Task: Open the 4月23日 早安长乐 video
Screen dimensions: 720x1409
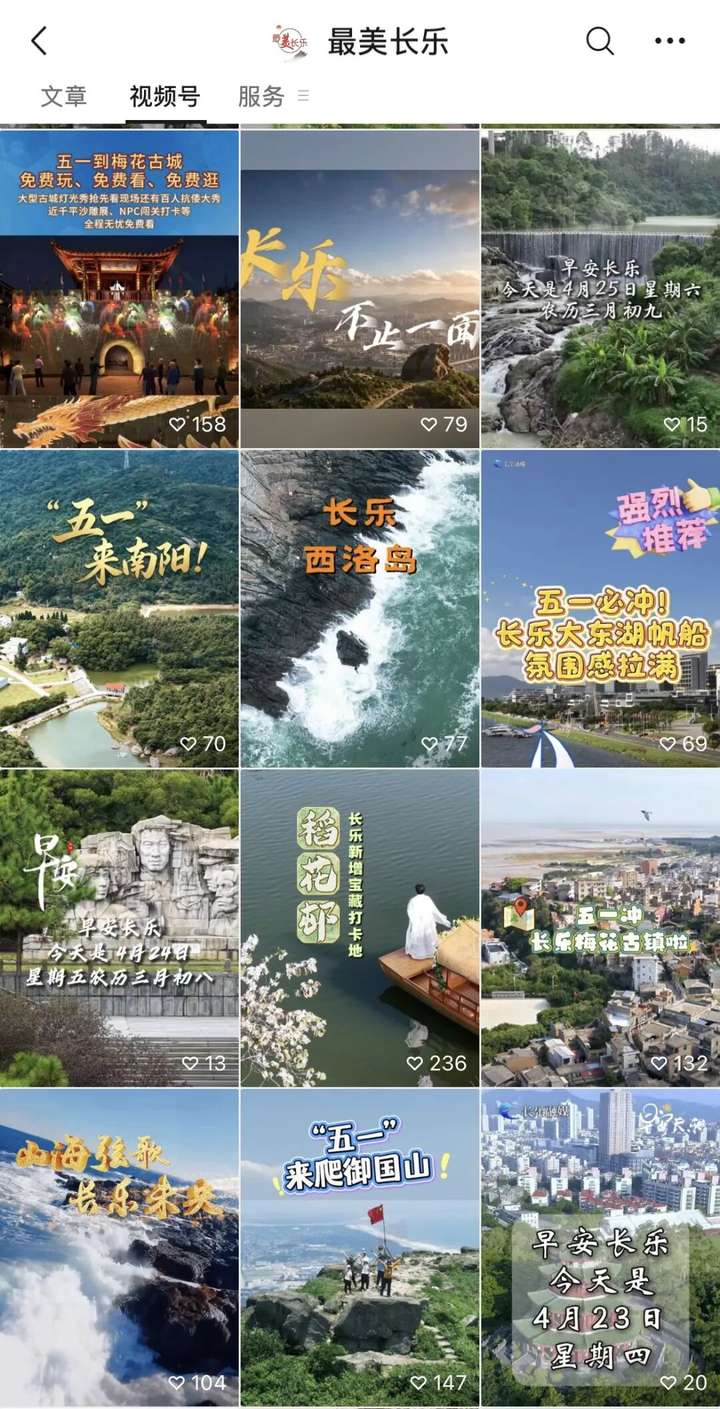Action: [x=600, y=1248]
